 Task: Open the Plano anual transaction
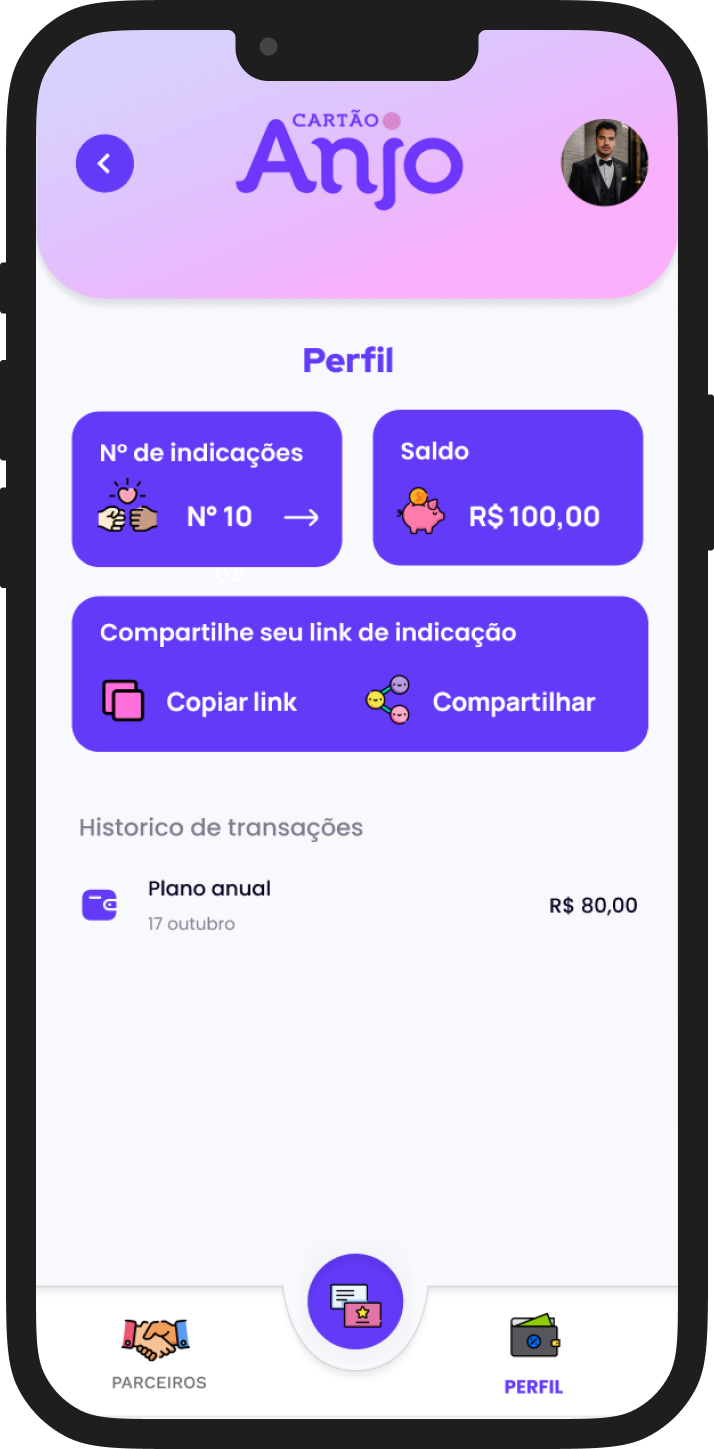click(358, 905)
